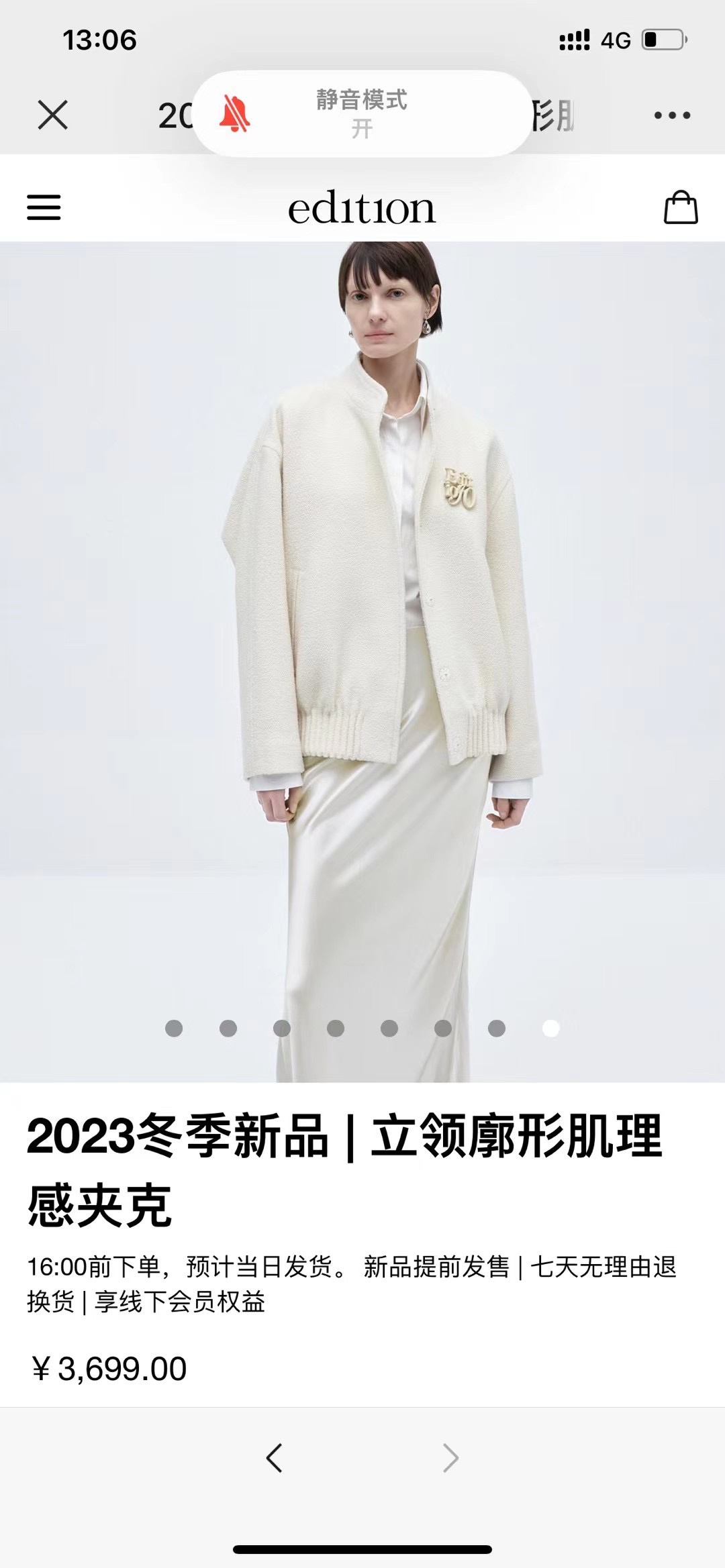Image resolution: width=725 pixels, height=1568 pixels.
Task: Tap the edition logo to go home
Action: pyautogui.click(x=362, y=209)
